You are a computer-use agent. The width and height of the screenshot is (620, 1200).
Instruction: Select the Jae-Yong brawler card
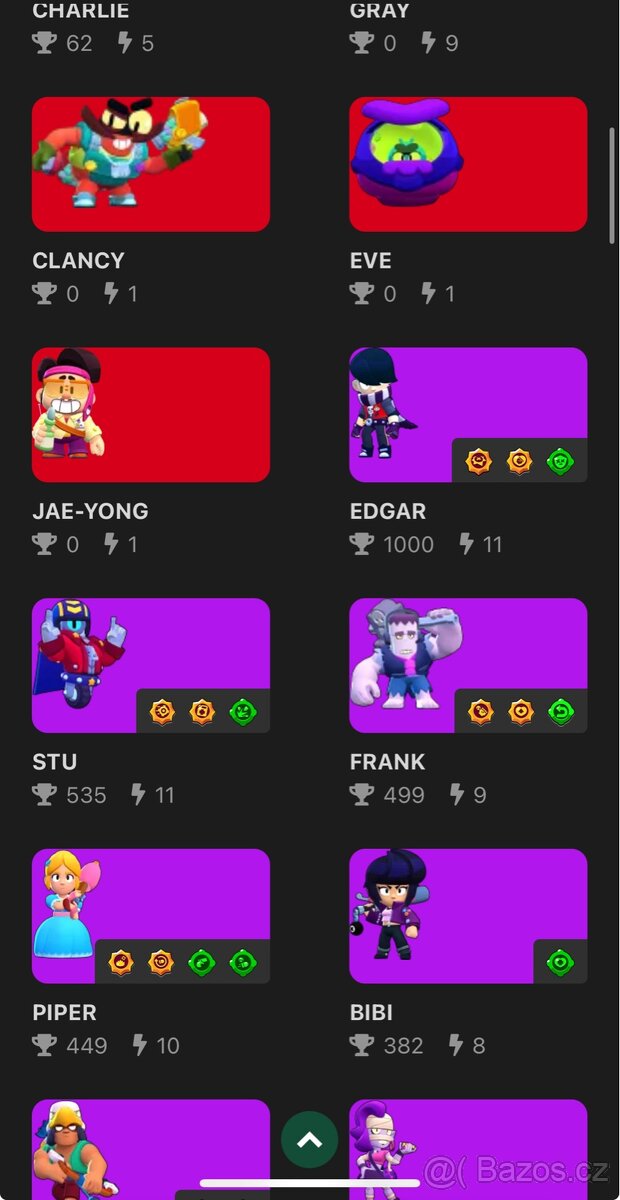click(151, 415)
